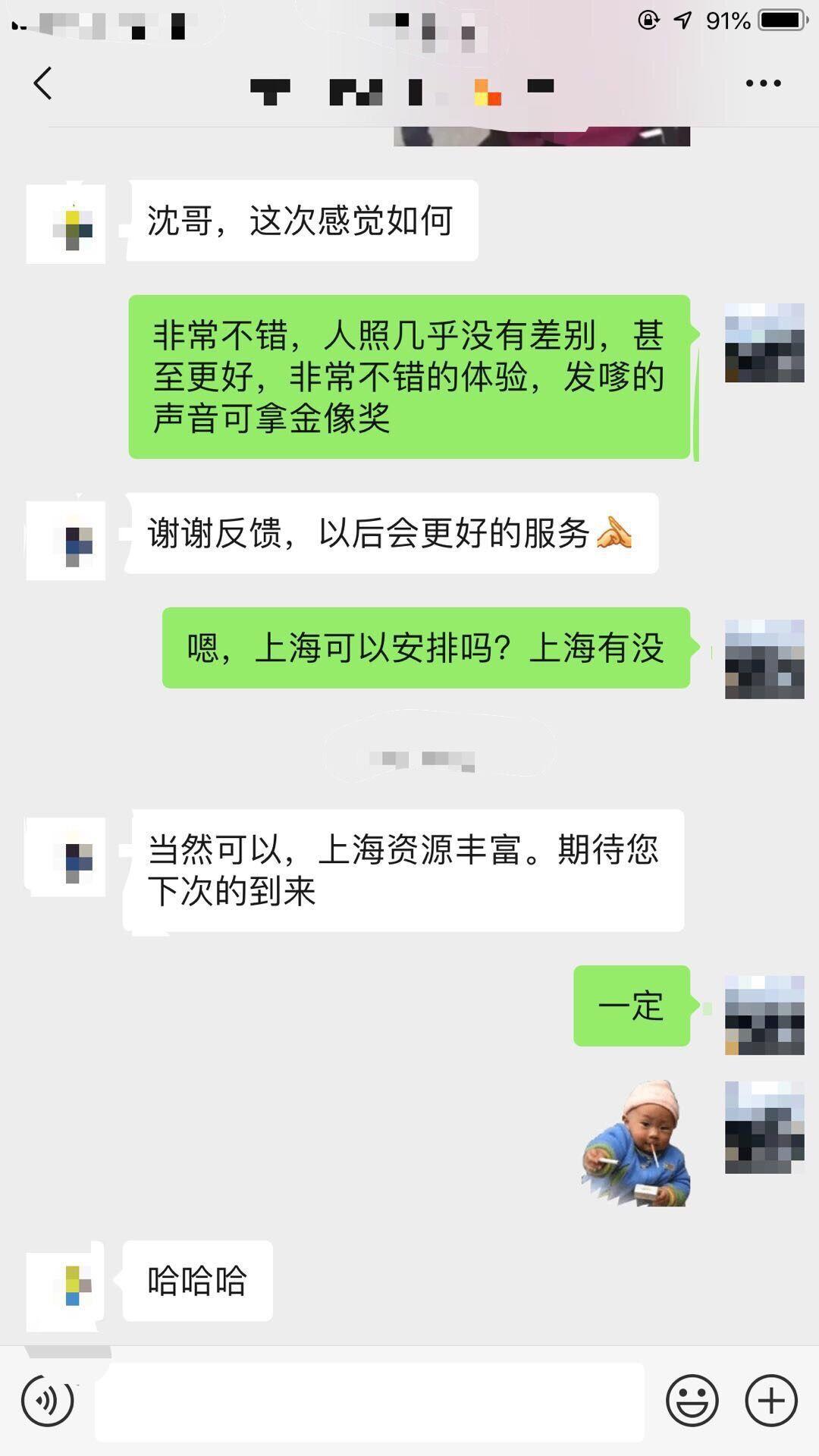The height and width of the screenshot is (1456, 819).
Task: Tap the message text field
Action: click(369, 1401)
